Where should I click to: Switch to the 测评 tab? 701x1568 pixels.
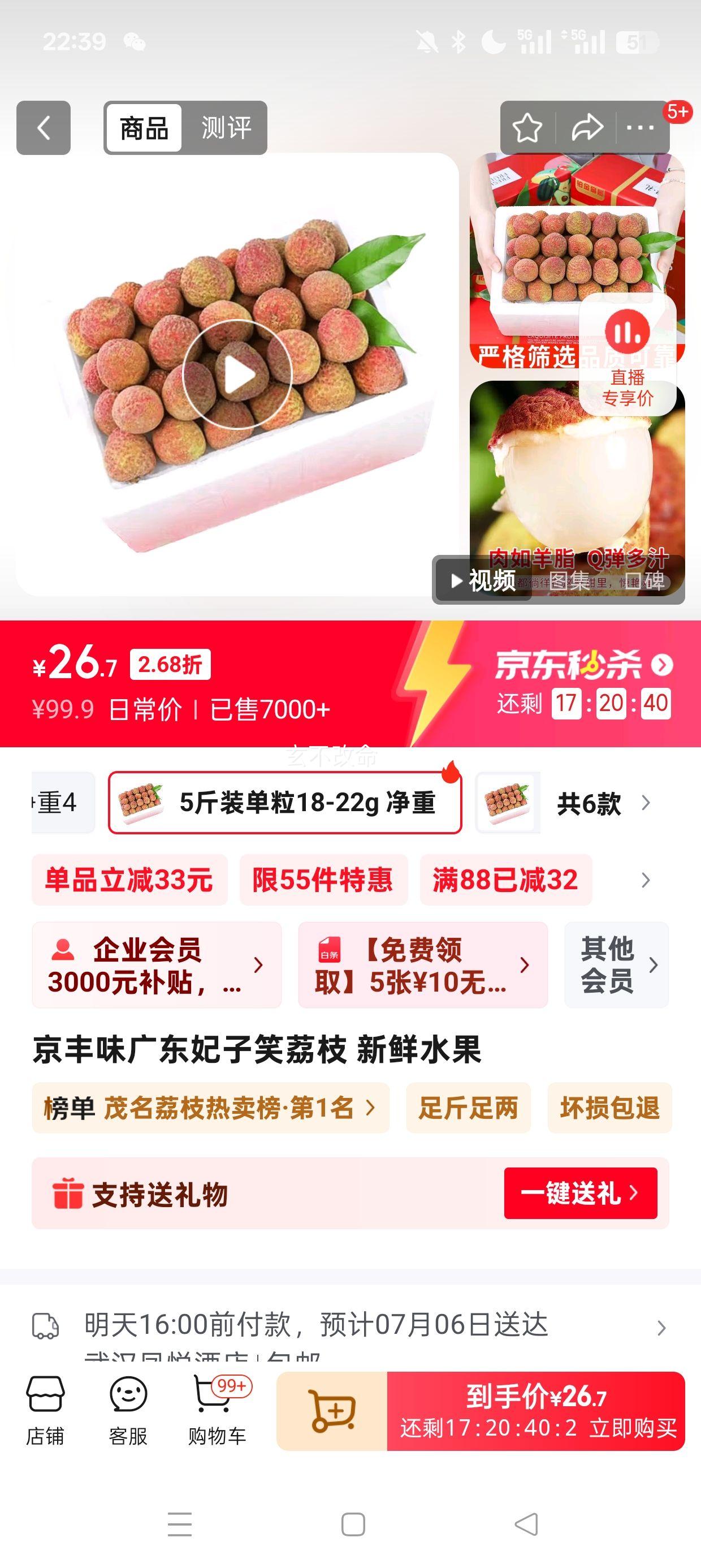tap(226, 128)
